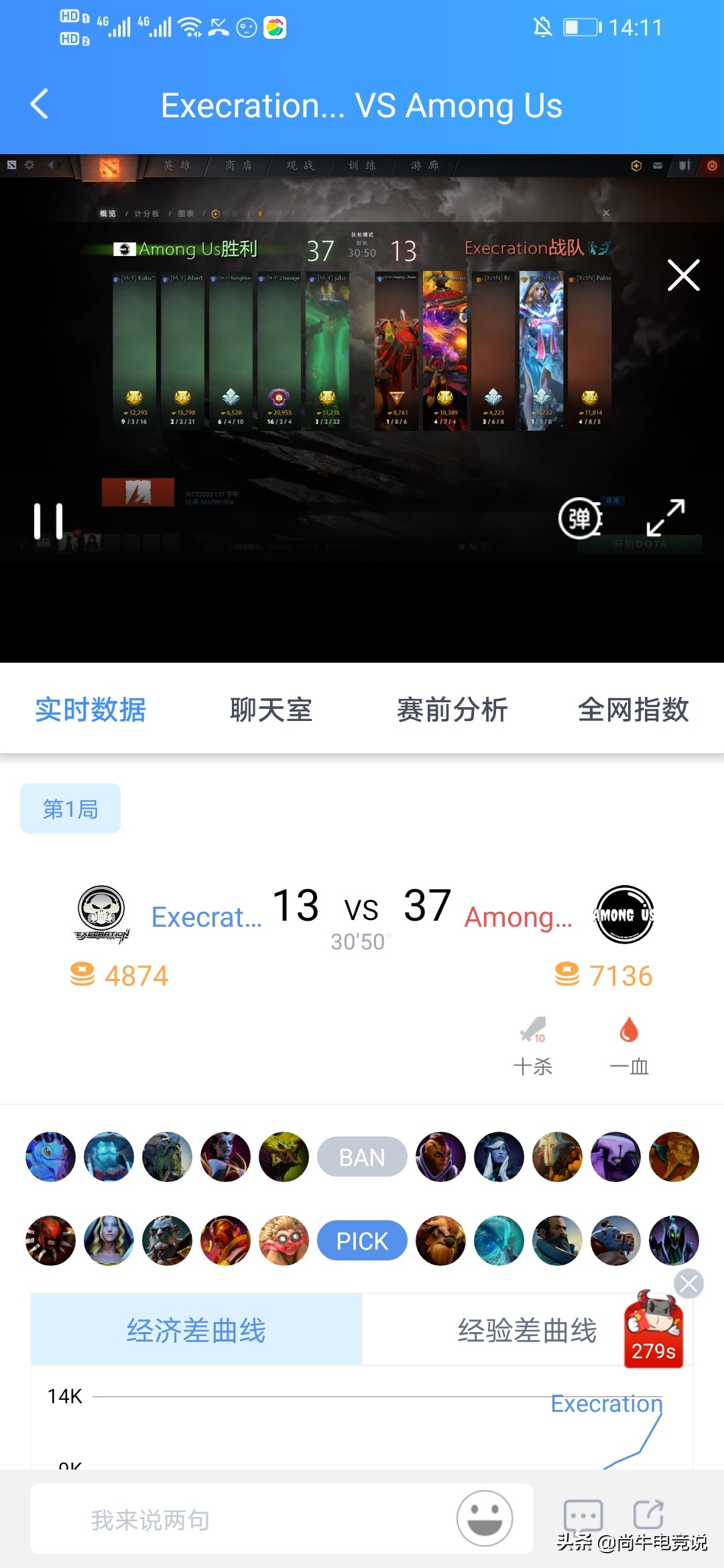The image size is (724, 1568).
Task: Pause the match video
Action: click(48, 521)
